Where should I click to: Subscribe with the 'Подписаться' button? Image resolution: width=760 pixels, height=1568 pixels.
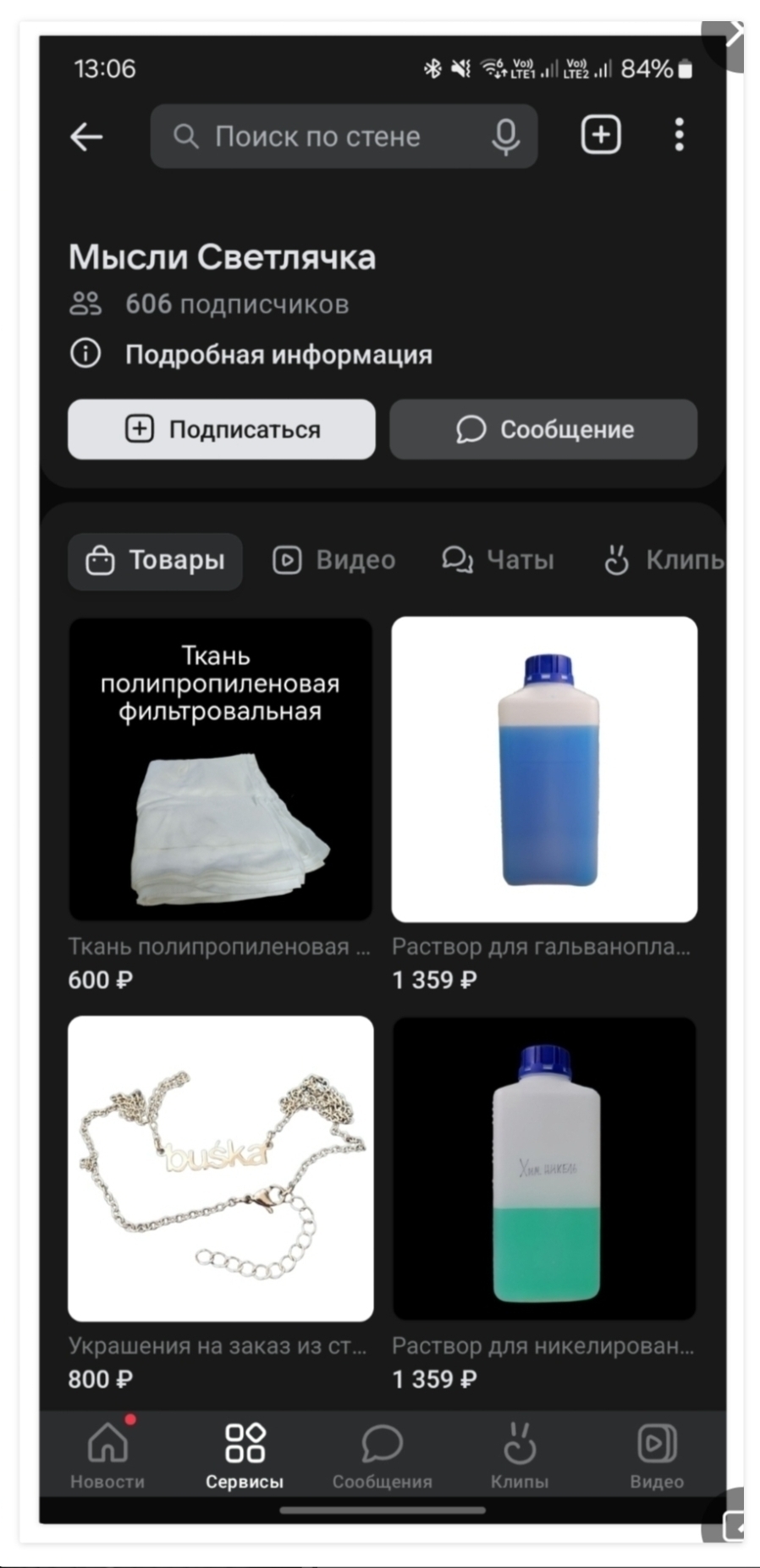(222, 429)
